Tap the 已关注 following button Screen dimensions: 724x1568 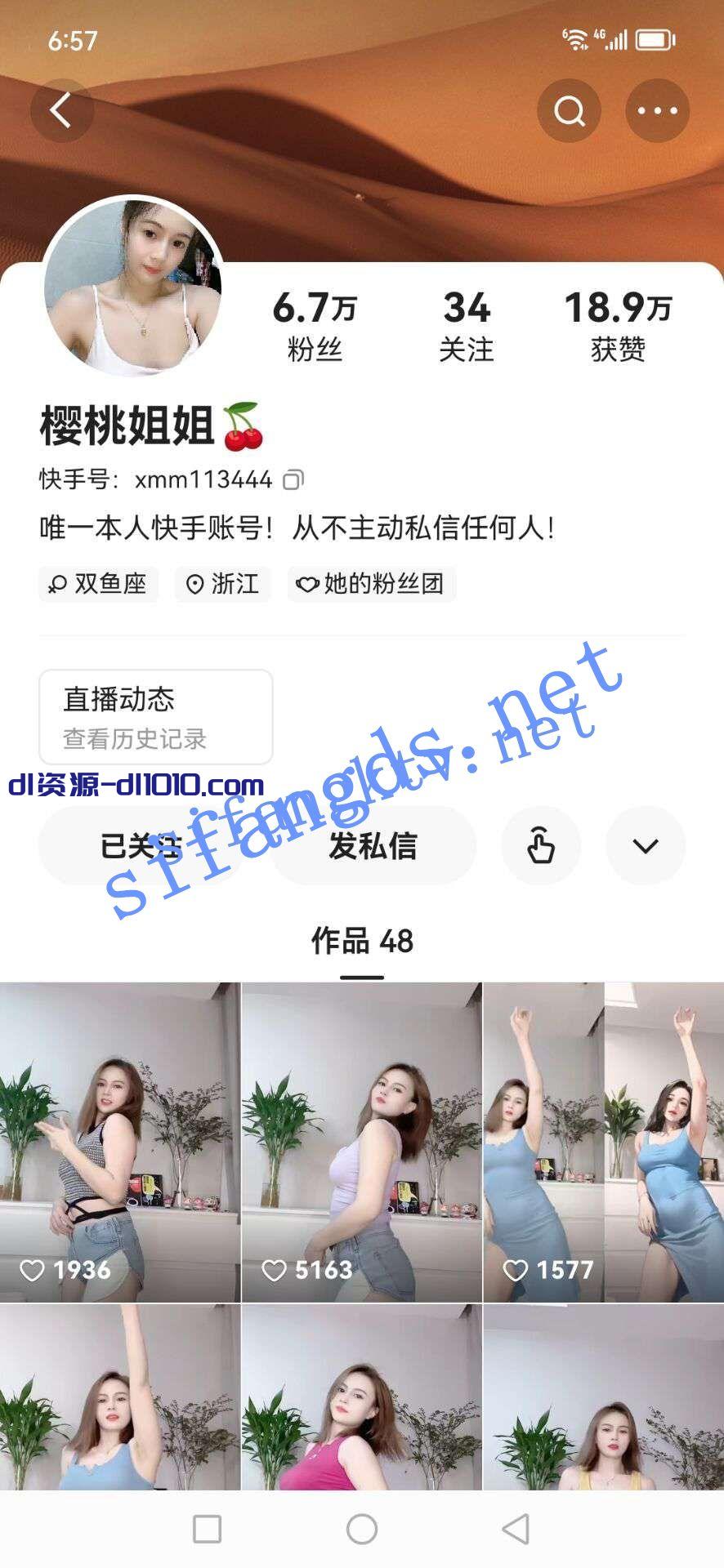tap(141, 845)
